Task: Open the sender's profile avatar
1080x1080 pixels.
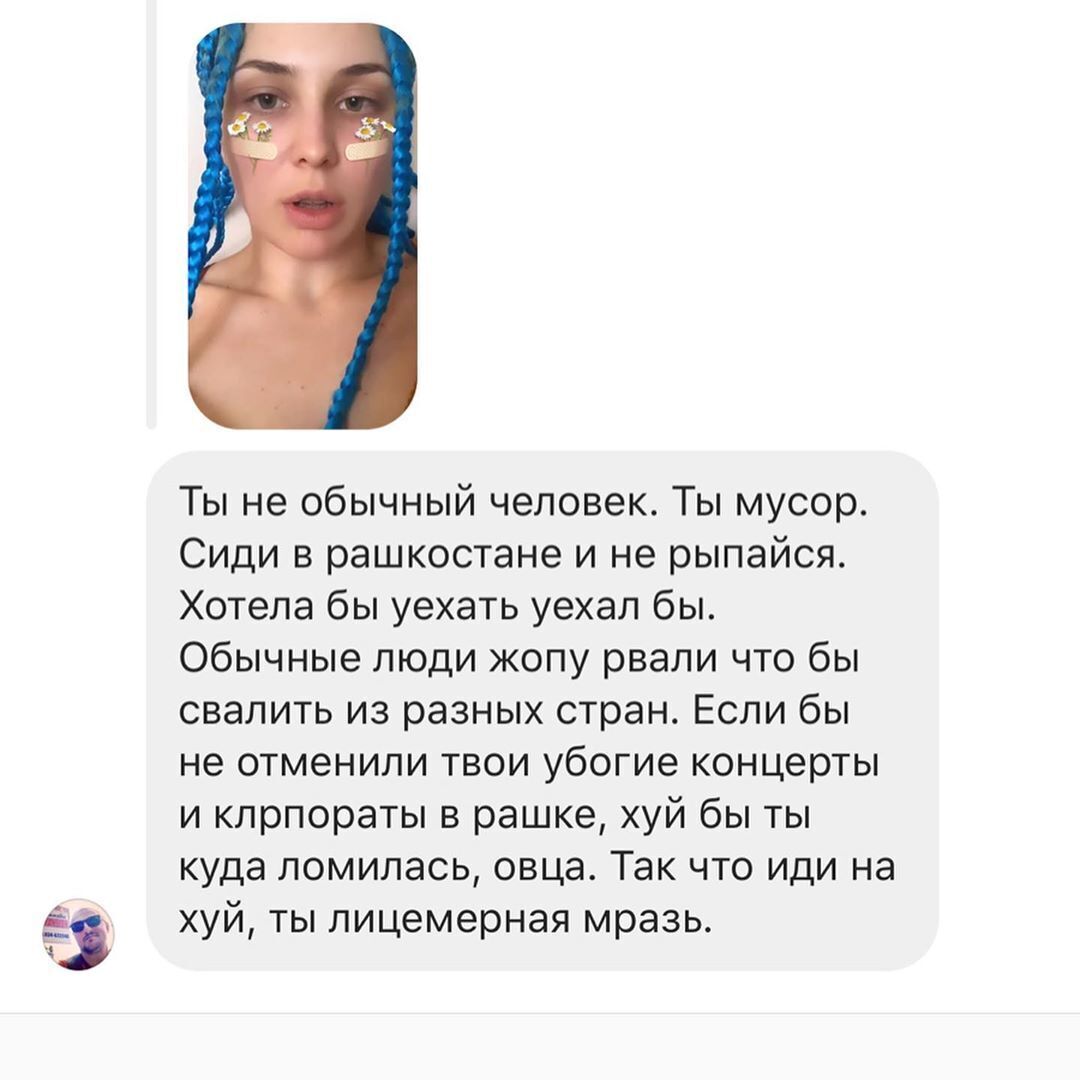Action: (78, 934)
